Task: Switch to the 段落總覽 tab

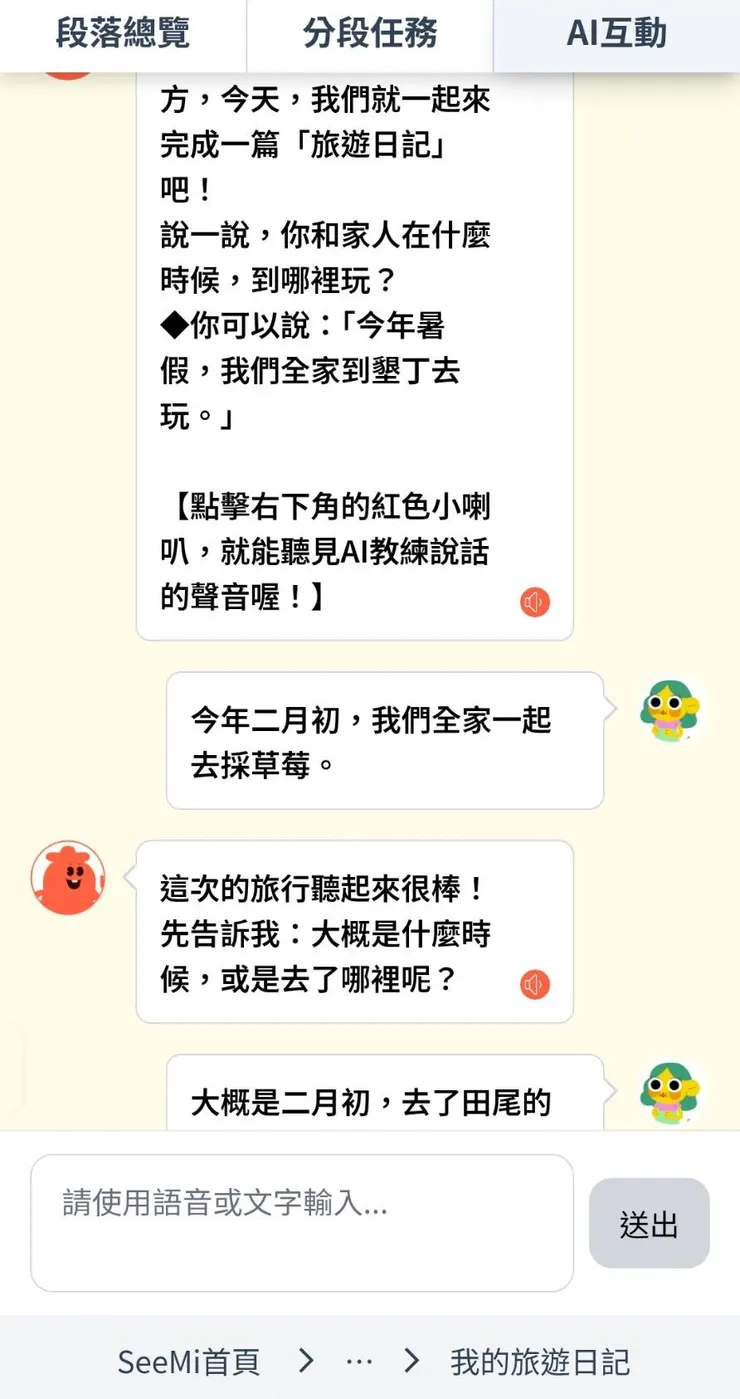Action: pos(122,34)
